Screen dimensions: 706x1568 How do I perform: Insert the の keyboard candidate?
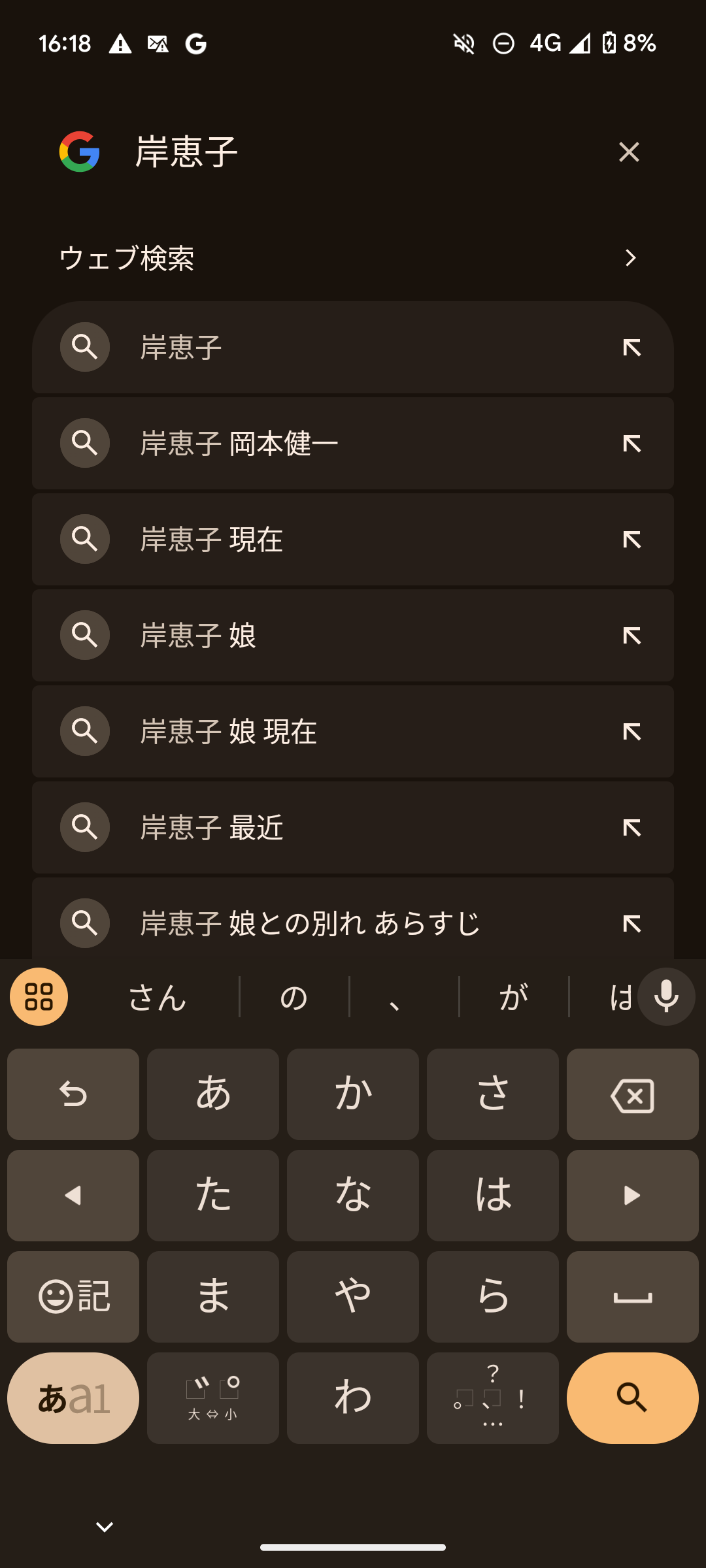pyautogui.click(x=294, y=997)
